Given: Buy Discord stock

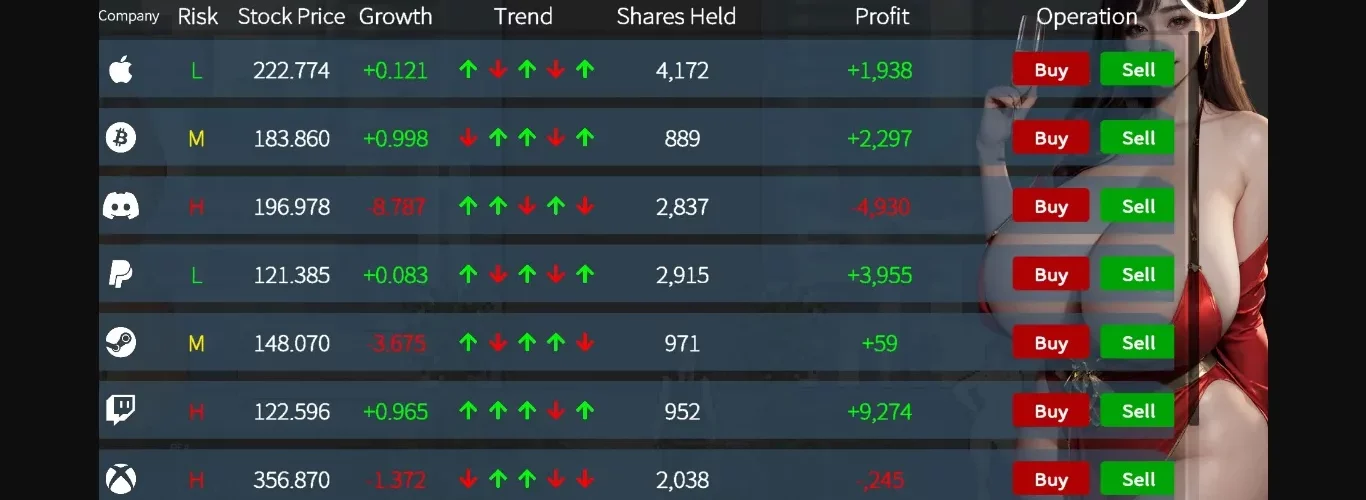Looking at the screenshot, I should 1051,206.
